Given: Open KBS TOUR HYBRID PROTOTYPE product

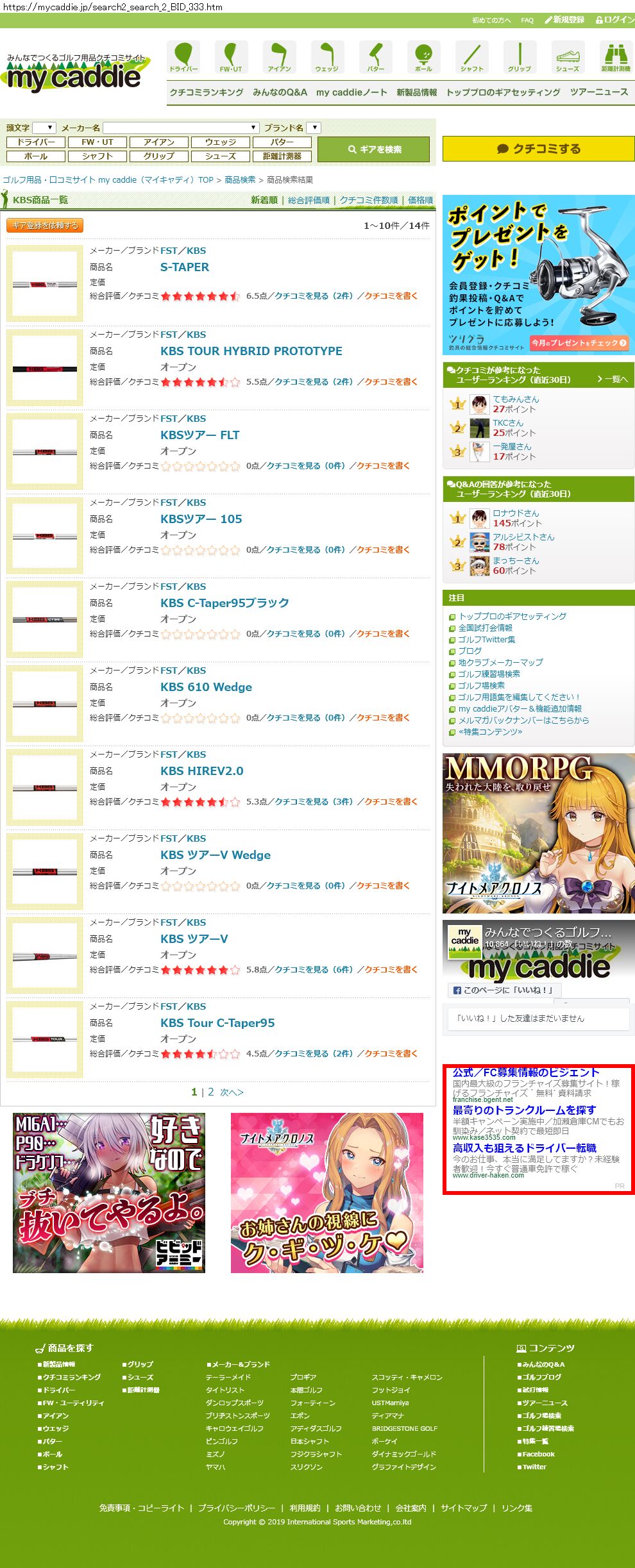Looking at the screenshot, I should coord(251,351).
